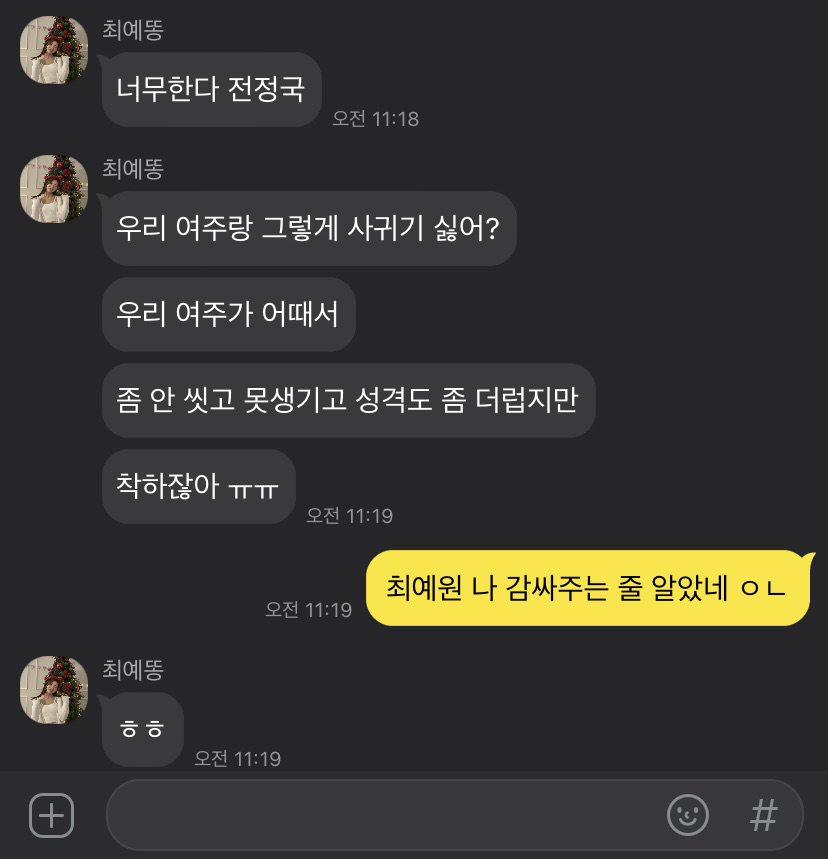Focus the message input field
The height and width of the screenshot is (859, 828).
coord(380,816)
